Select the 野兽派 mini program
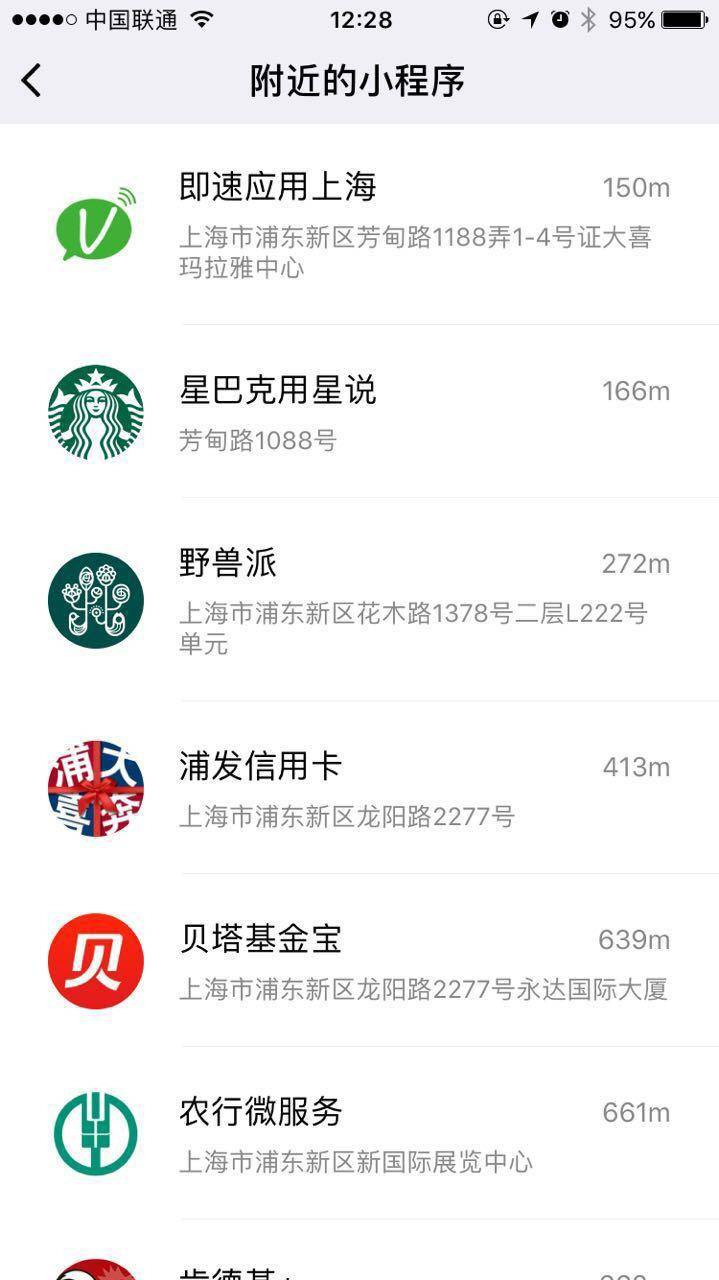This screenshot has height=1280, width=719. coord(360,599)
